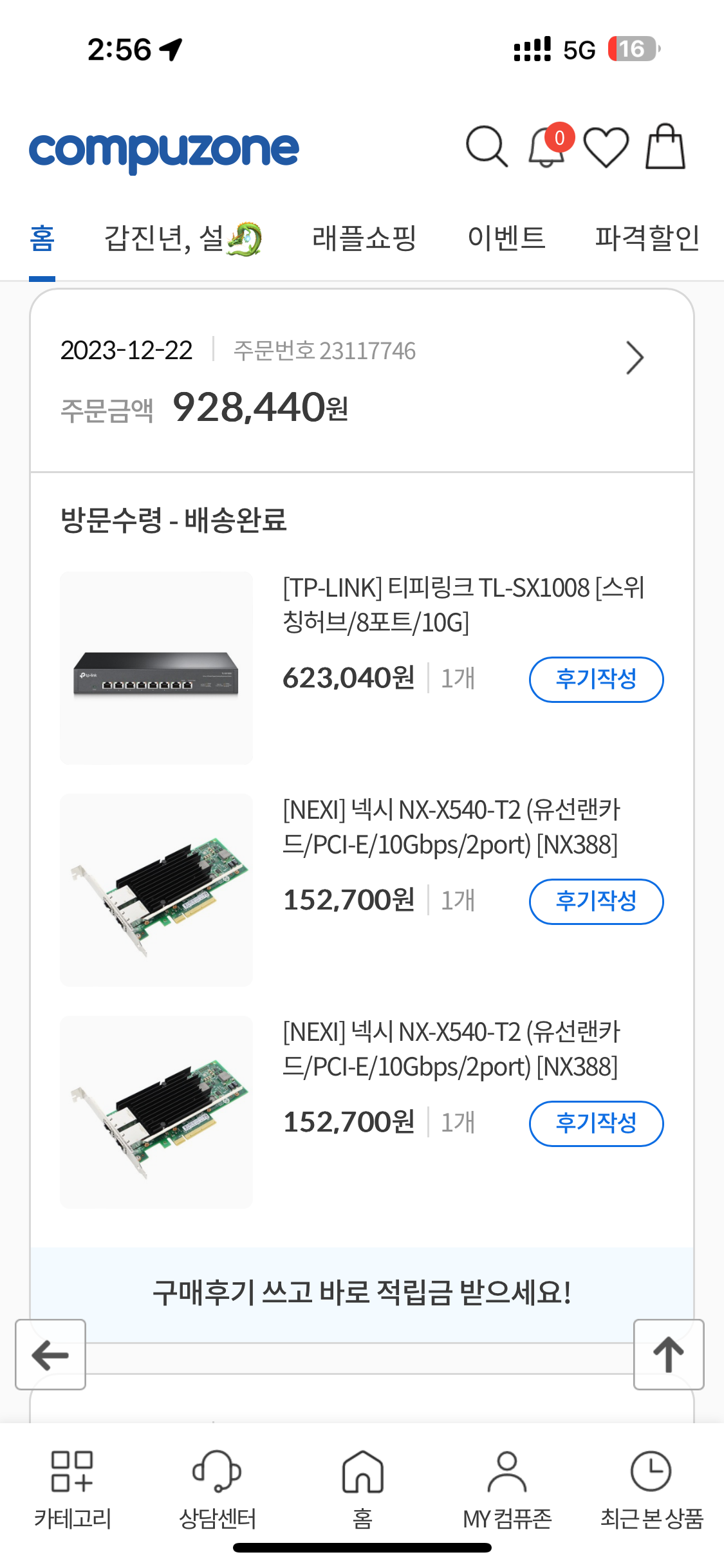Image resolution: width=724 pixels, height=1568 pixels.
Task: Go back with the left arrow button
Action: (x=50, y=1354)
